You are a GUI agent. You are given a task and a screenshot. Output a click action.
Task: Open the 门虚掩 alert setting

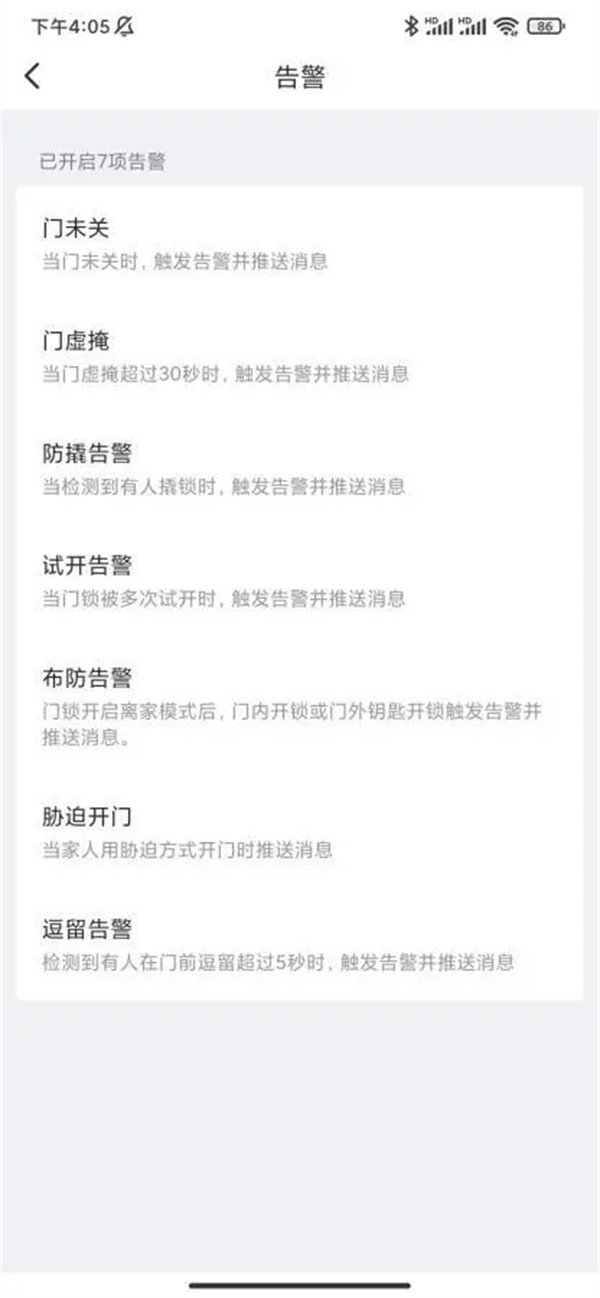coord(299,356)
